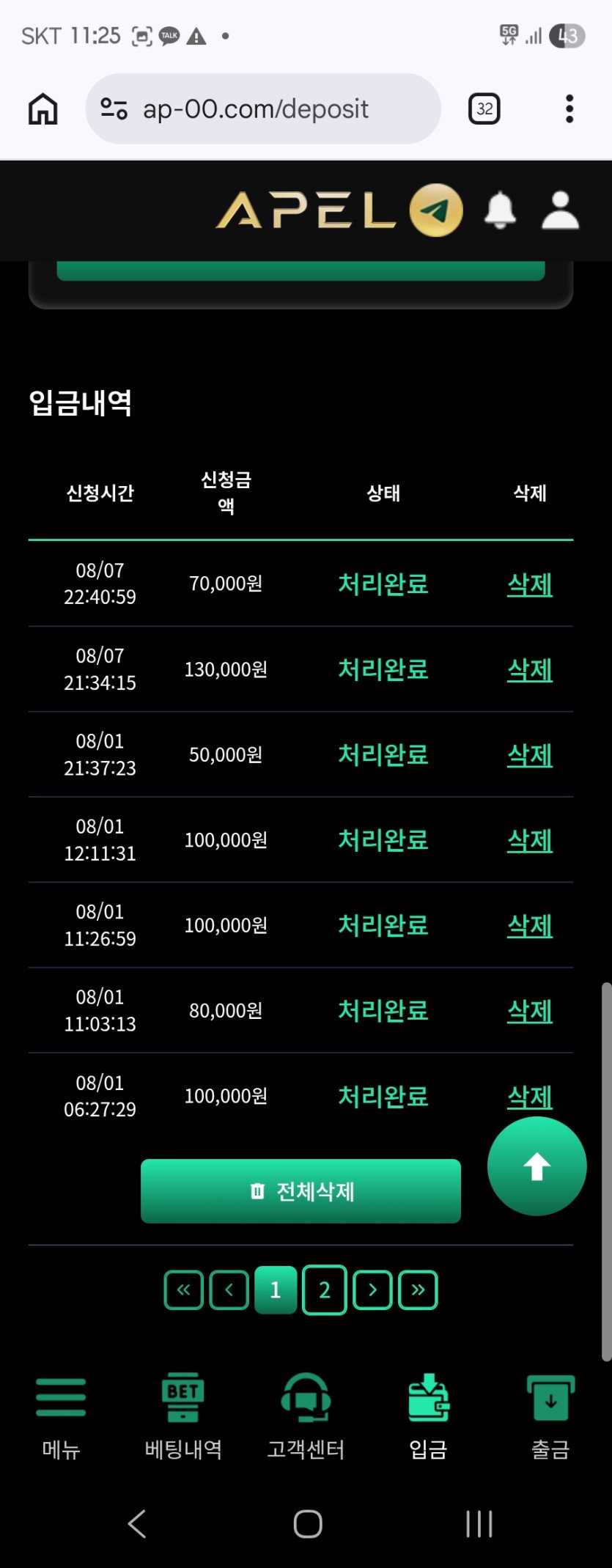Jump to last page with double arrow

(x=418, y=1290)
